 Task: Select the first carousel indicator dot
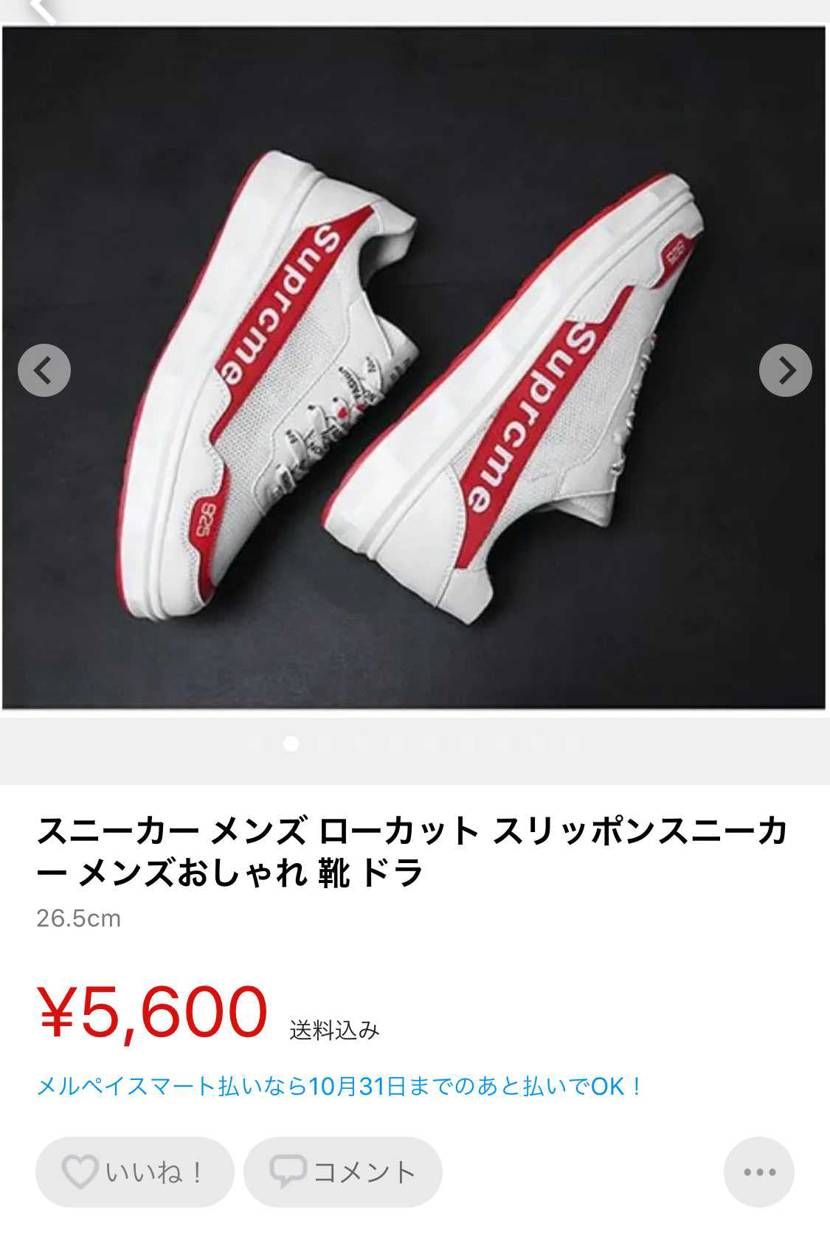coord(291,745)
